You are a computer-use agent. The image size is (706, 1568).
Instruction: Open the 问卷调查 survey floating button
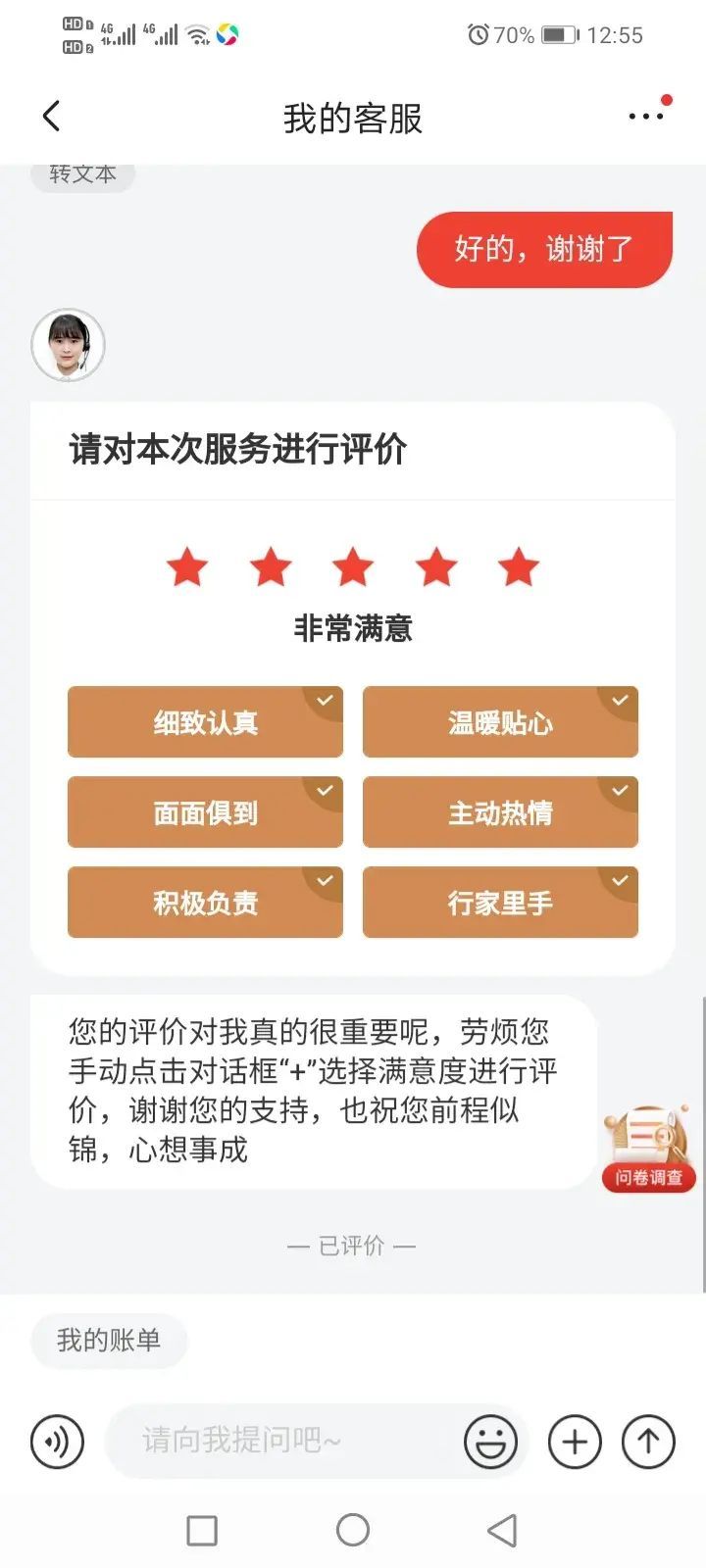pos(648,1148)
